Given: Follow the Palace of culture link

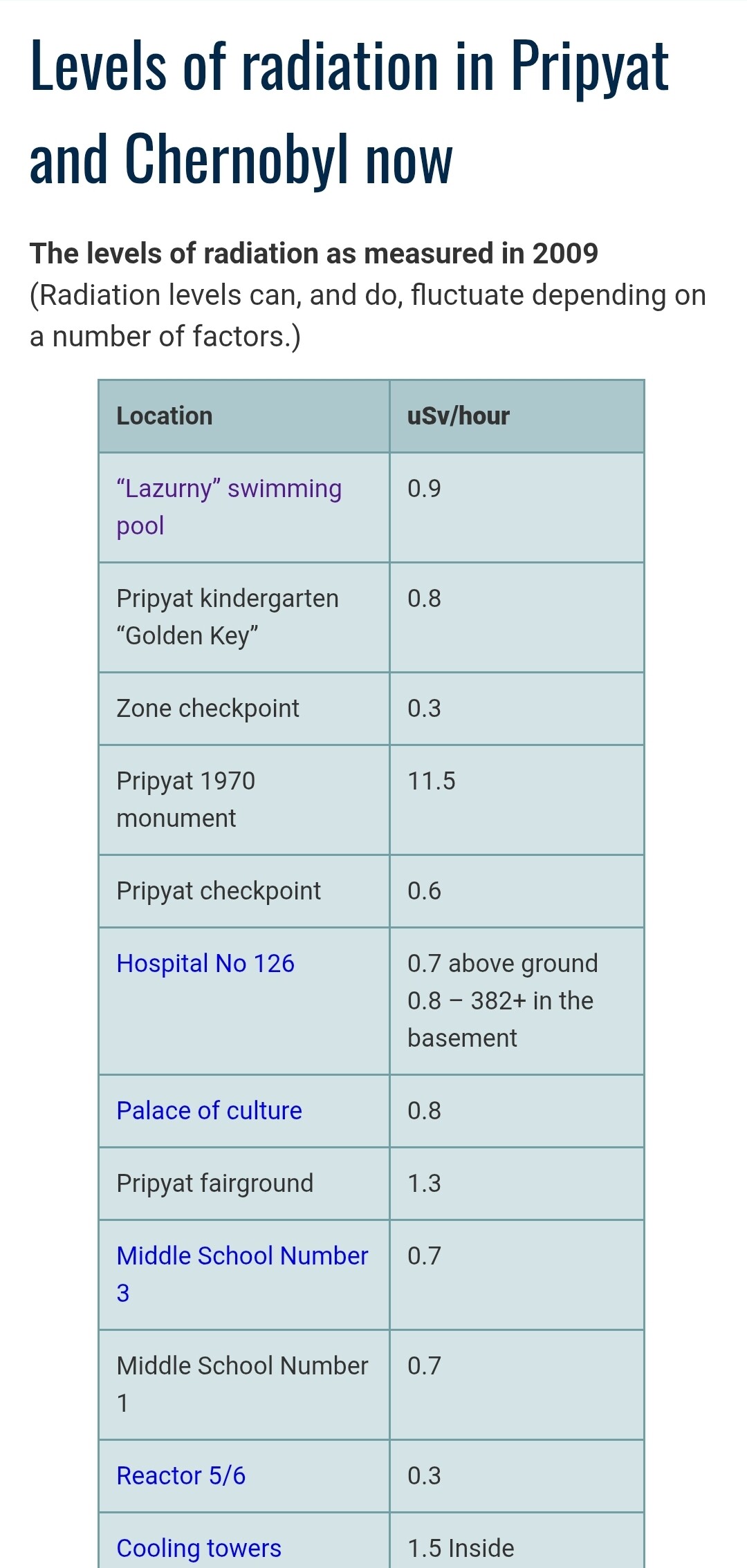Looking at the screenshot, I should 209,1110.
